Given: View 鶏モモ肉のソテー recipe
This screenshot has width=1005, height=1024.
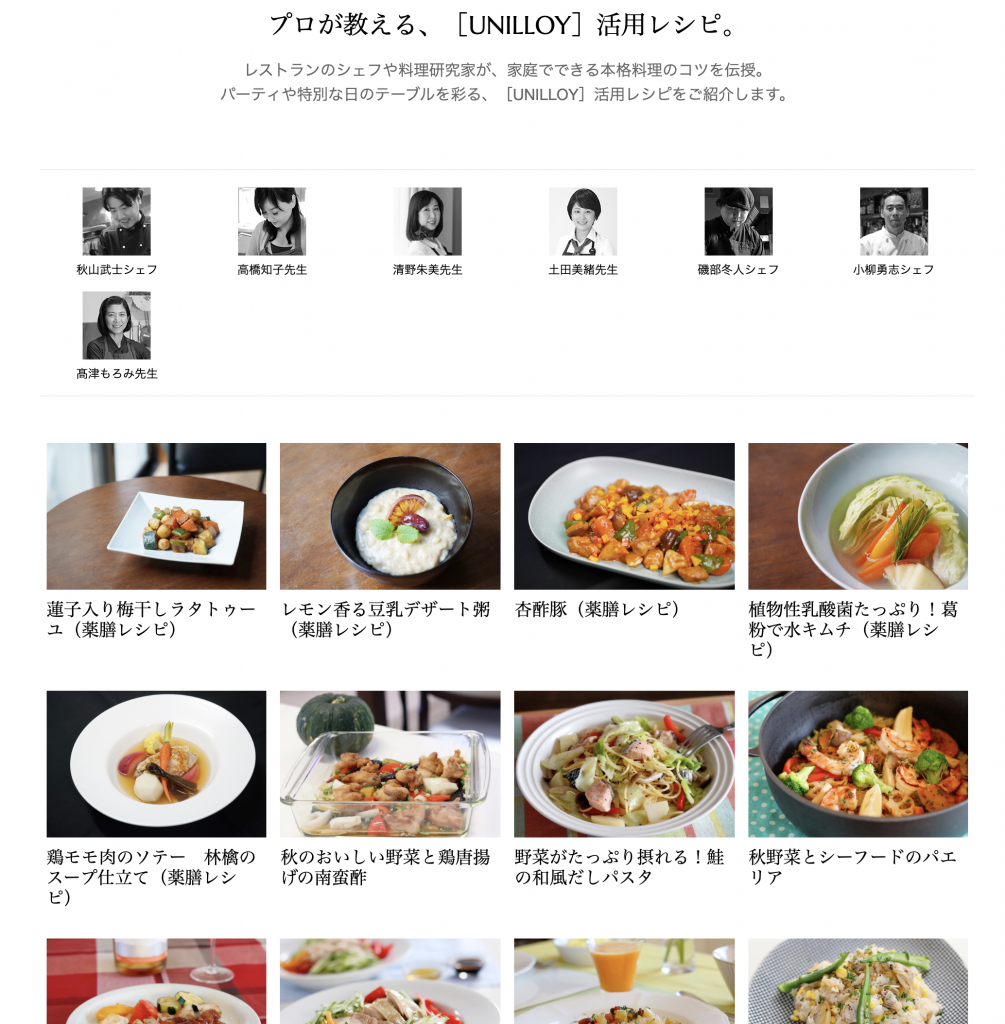Looking at the screenshot, I should pyautogui.click(x=156, y=764).
